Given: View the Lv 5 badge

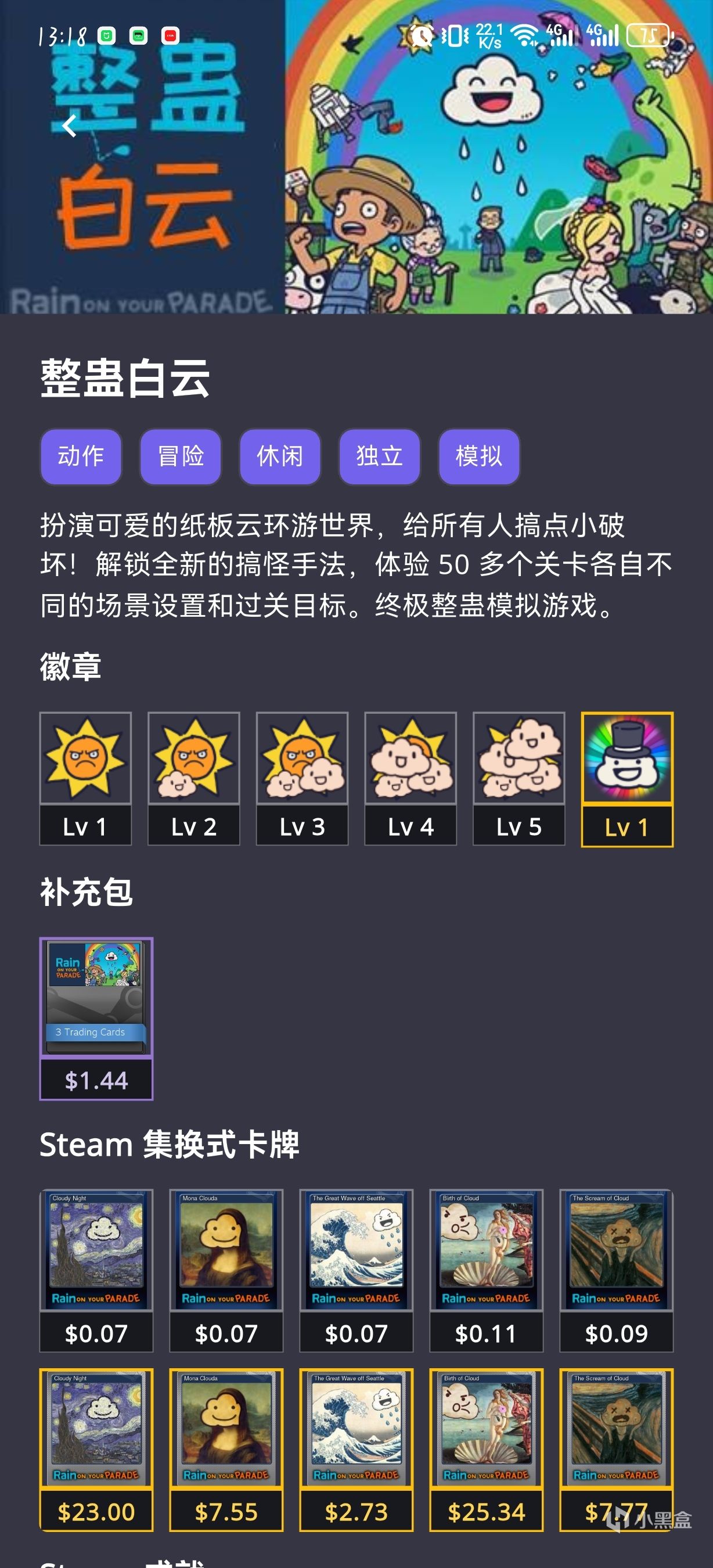Looking at the screenshot, I should pyautogui.click(x=519, y=779).
